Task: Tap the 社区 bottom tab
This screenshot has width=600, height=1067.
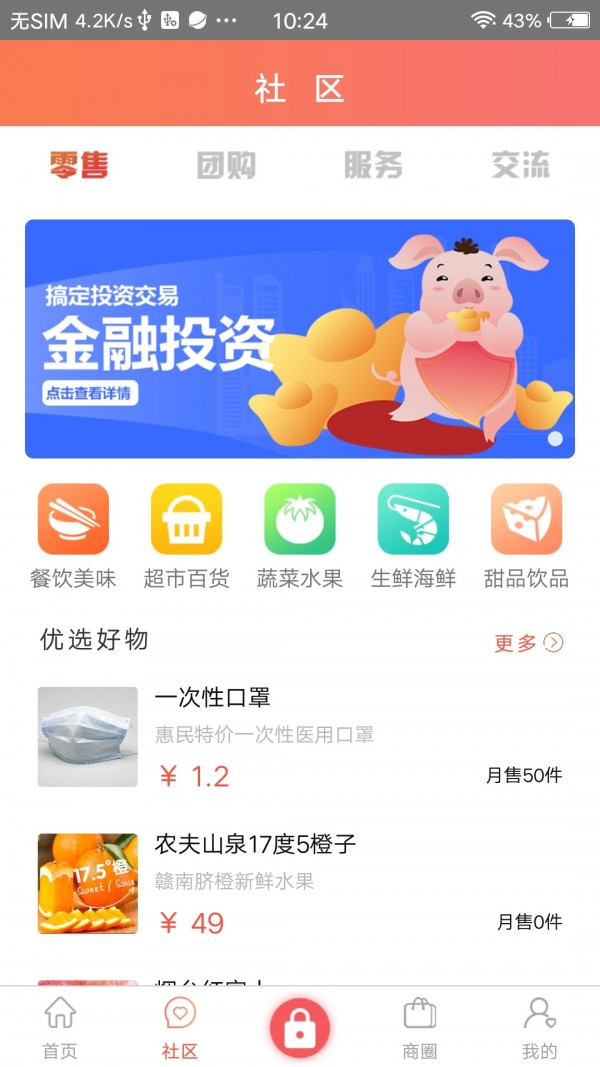Action: point(180,1027)
